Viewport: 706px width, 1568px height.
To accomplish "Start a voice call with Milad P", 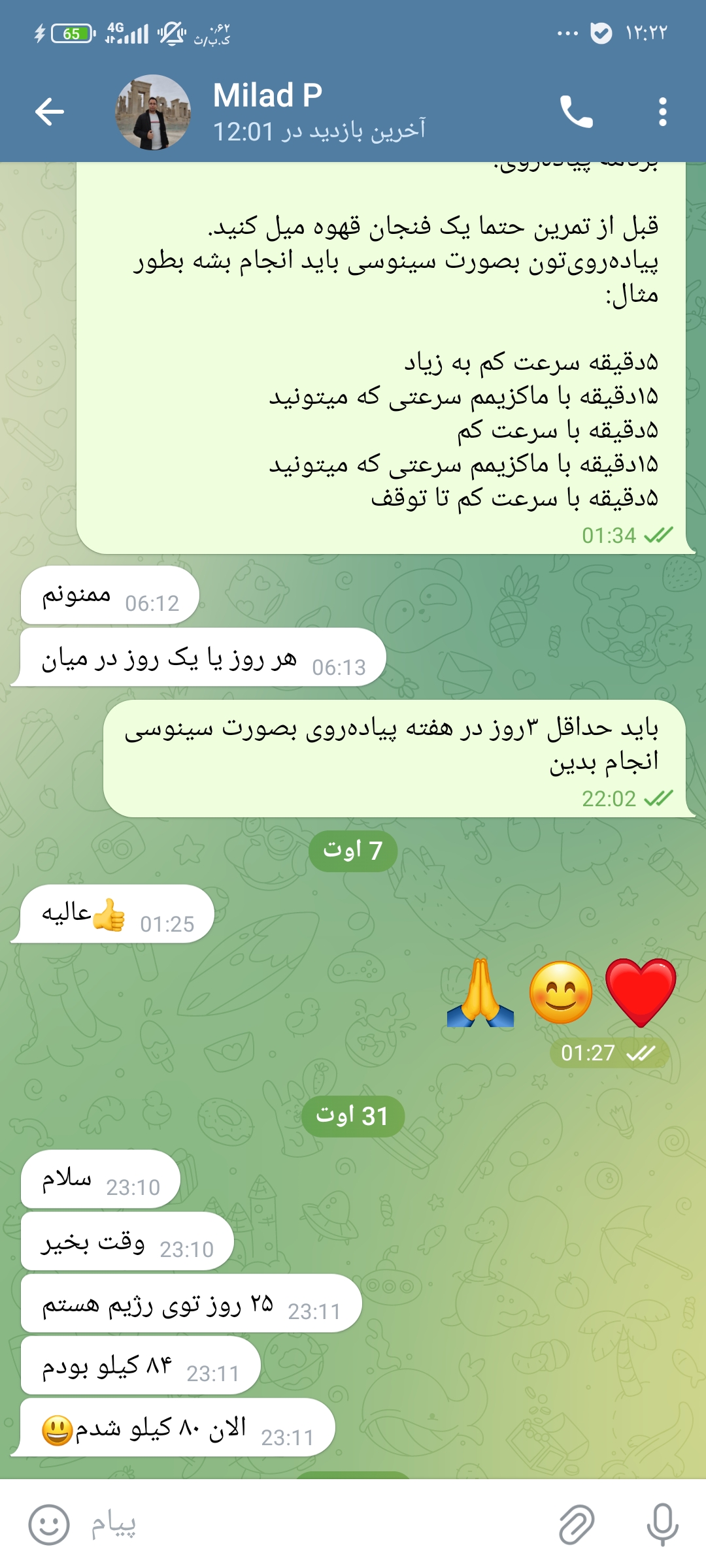I will [576, 112].
